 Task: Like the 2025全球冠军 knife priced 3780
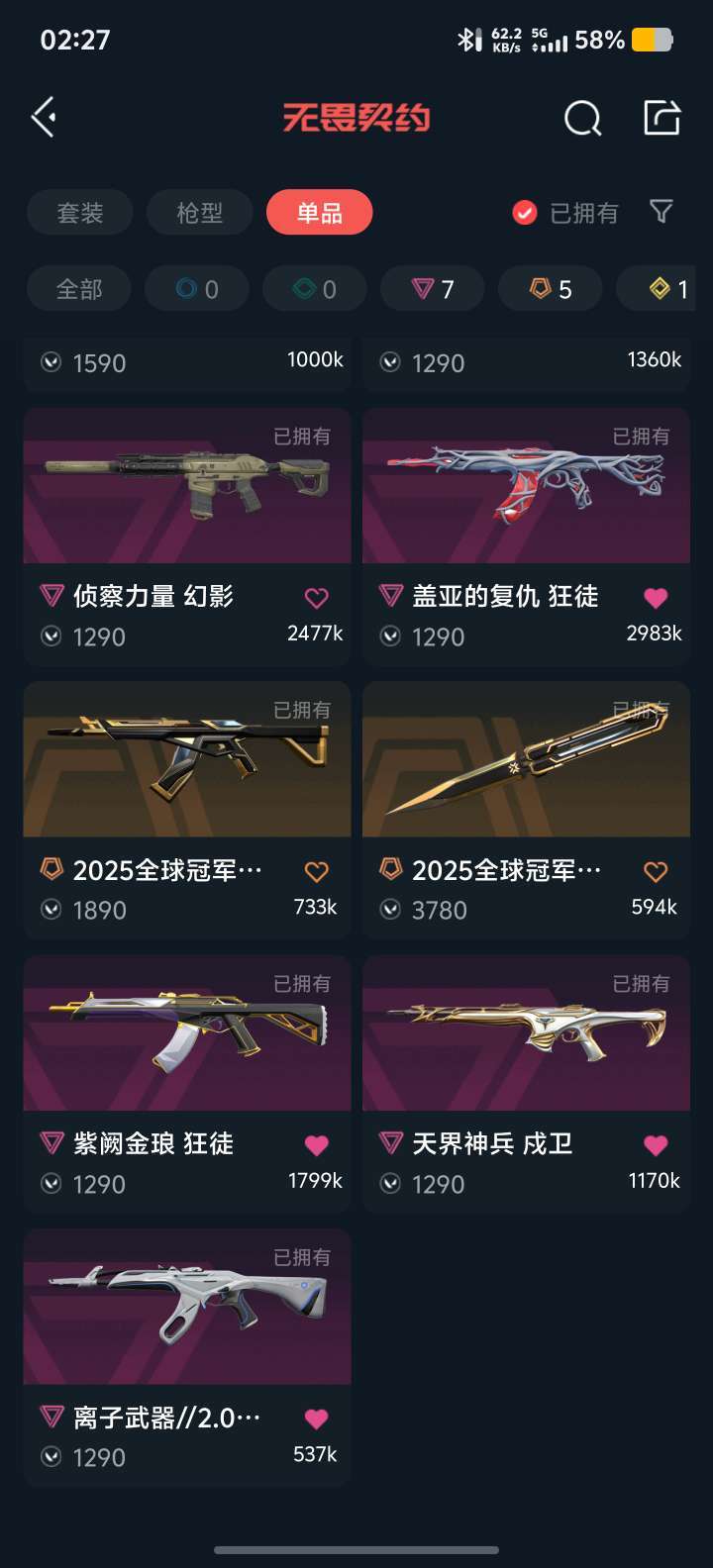pyautogui.click(x=656, y=872)
